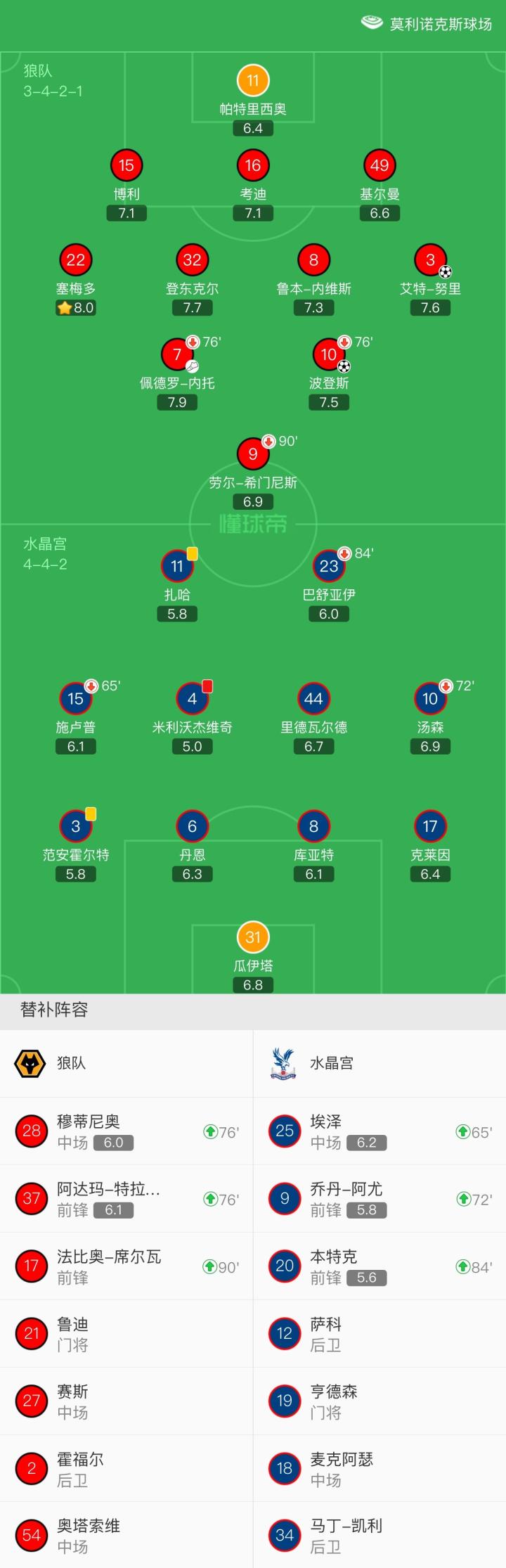Tap substitute 马丁-凯利
This screenshot has height=1568, width=506.
[379, 1536]
